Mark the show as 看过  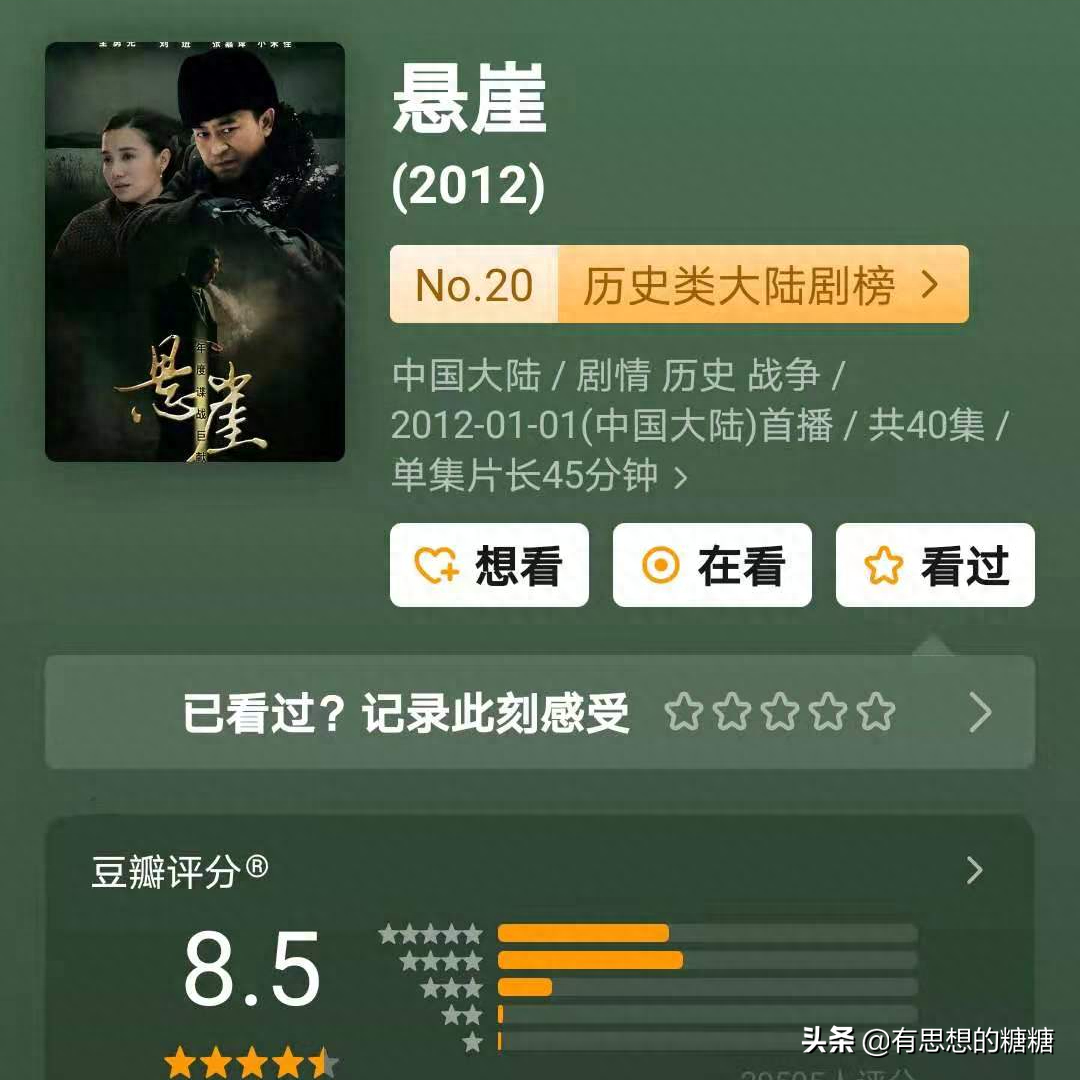click(x=935, y=566)
